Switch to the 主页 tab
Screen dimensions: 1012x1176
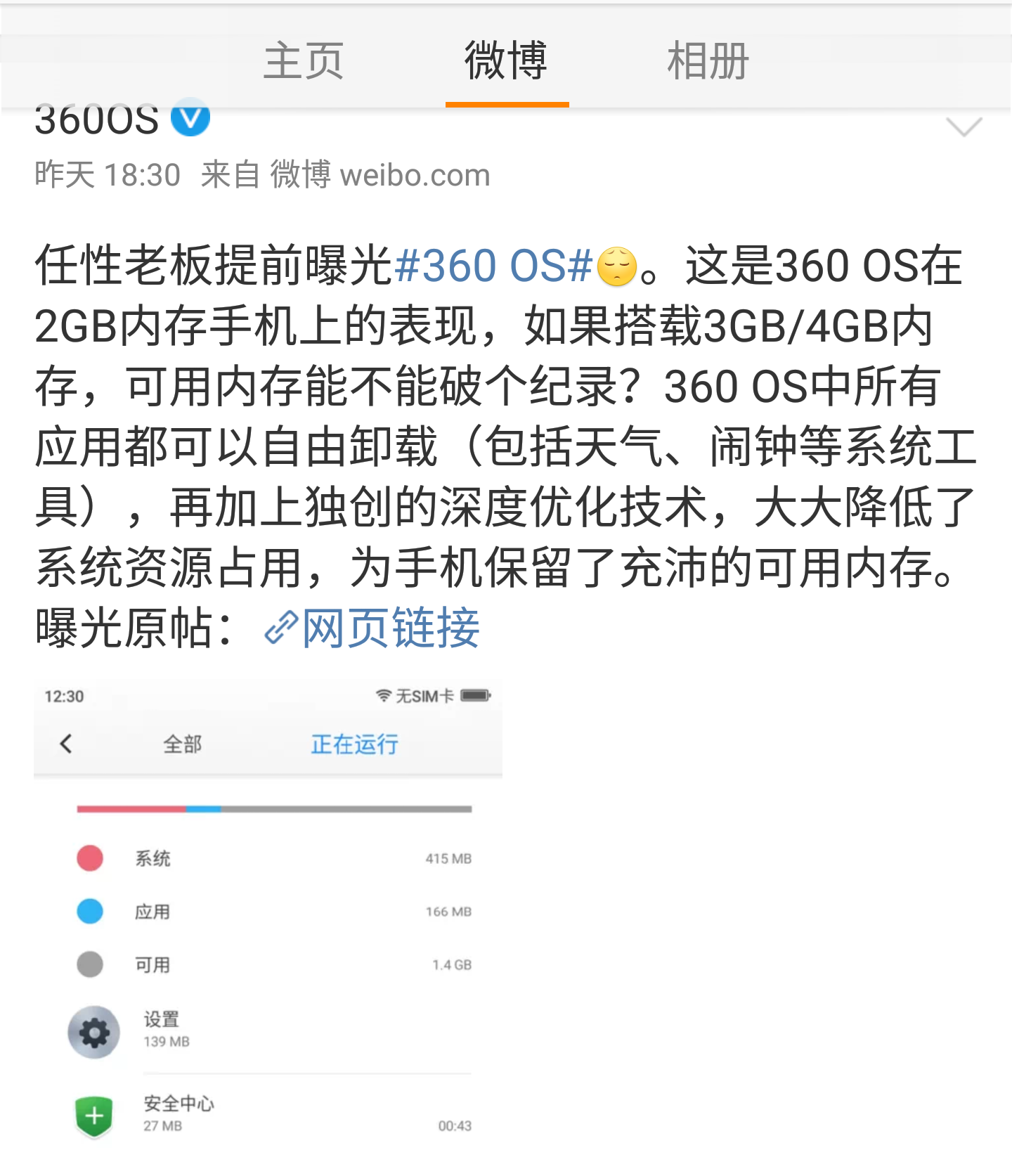pos(303,61)
